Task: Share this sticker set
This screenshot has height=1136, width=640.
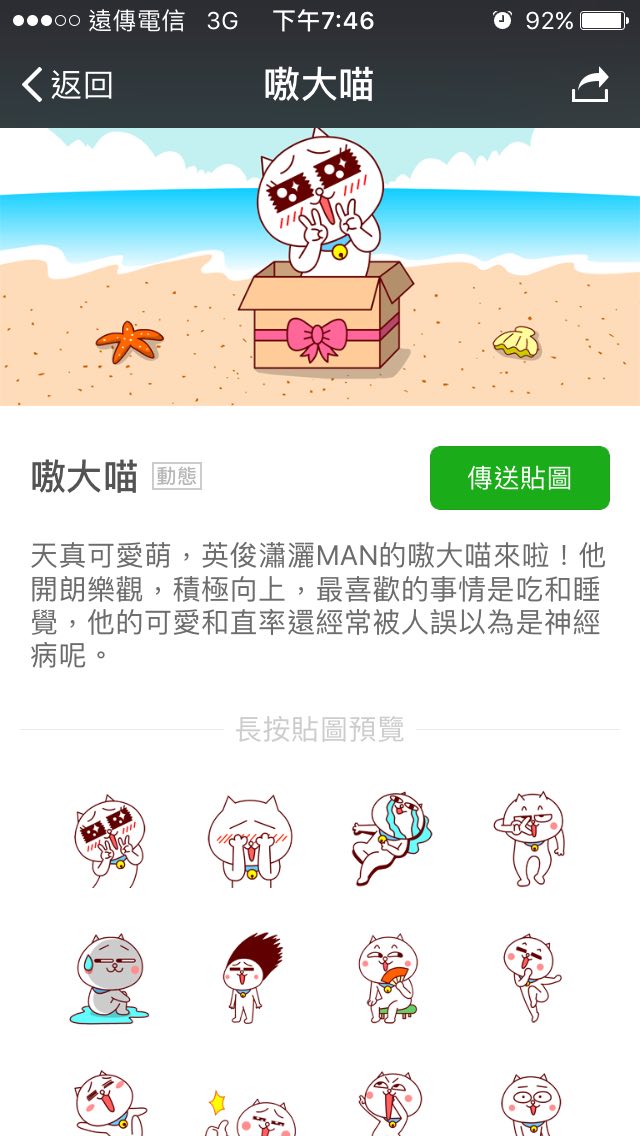Action: [590, 85]
